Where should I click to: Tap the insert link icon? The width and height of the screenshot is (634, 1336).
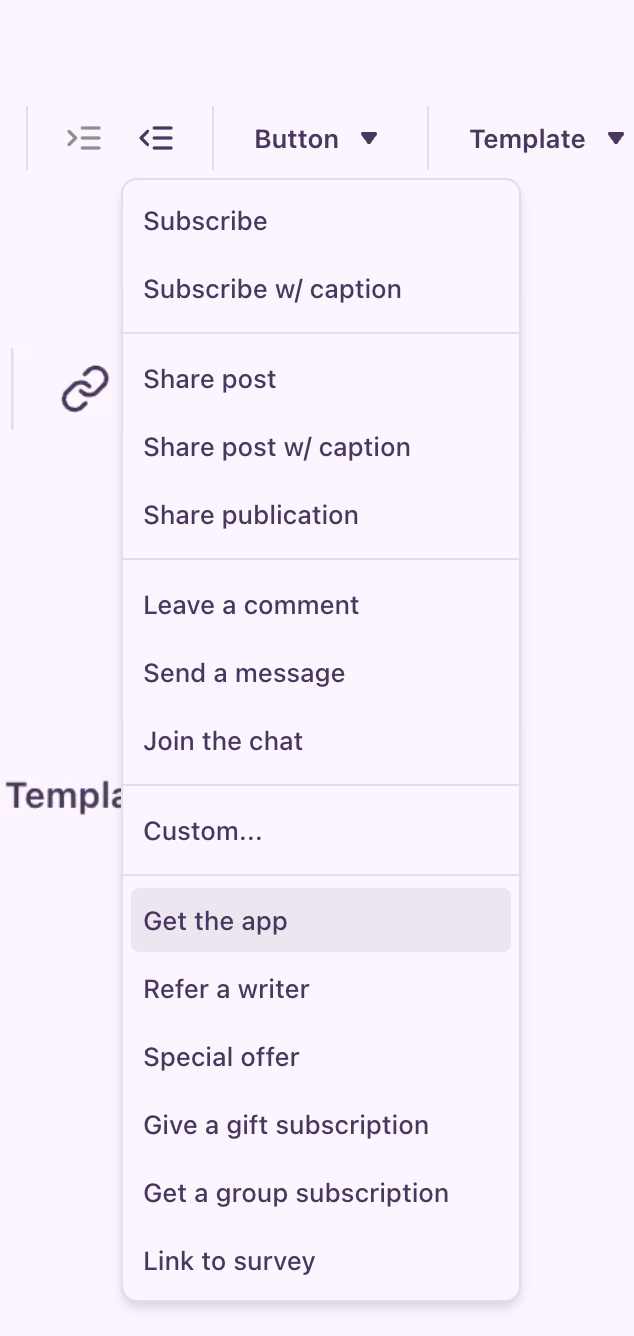pos(85,389)
